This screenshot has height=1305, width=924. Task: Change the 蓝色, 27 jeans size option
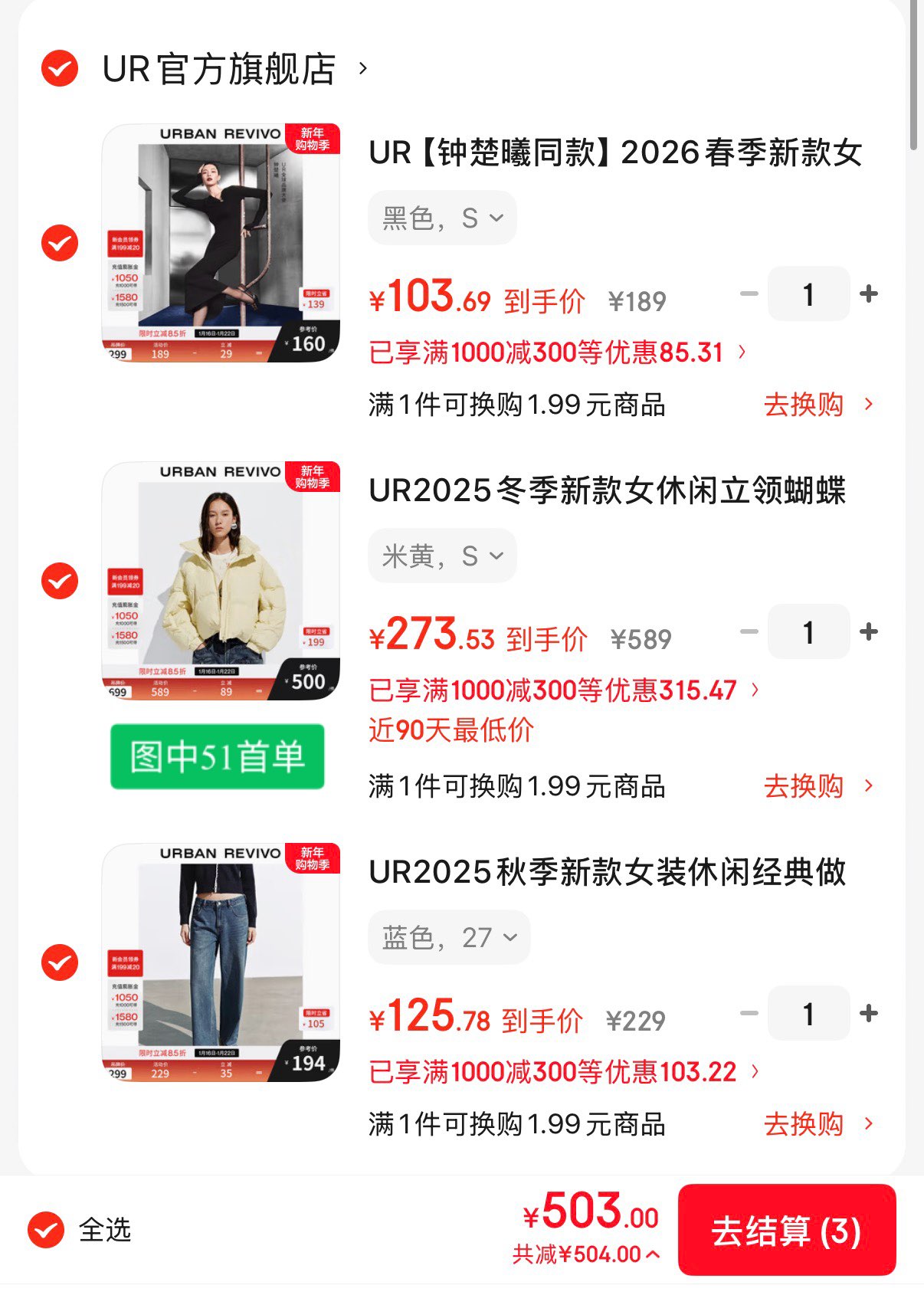coord(449,938)
